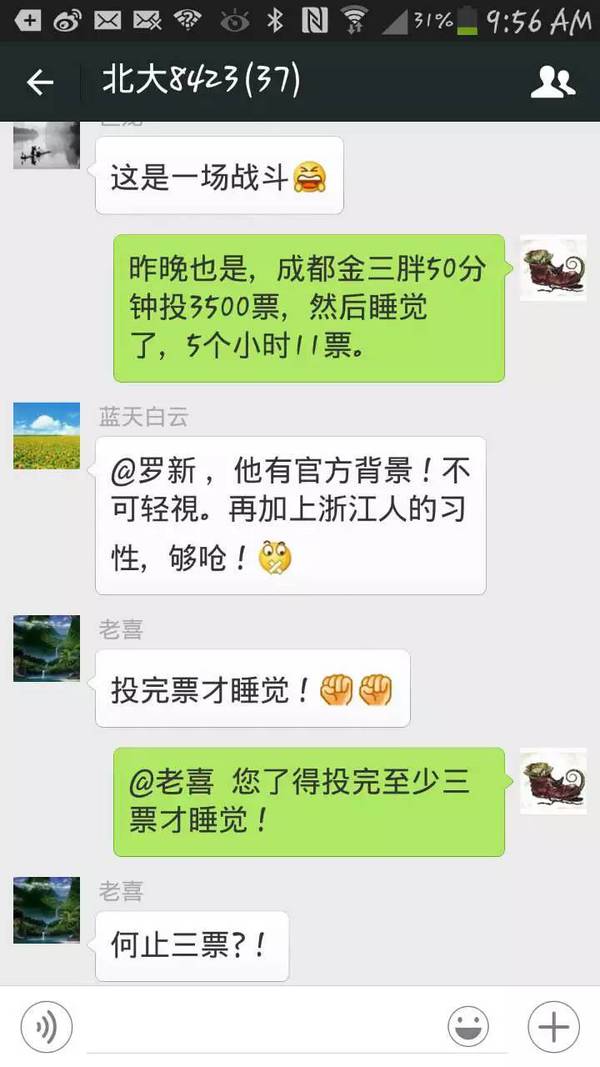Viewport: 600px width, 1067px height.
Task: Go back from the 北大8423 chat
Action: (x=40, y=82)
